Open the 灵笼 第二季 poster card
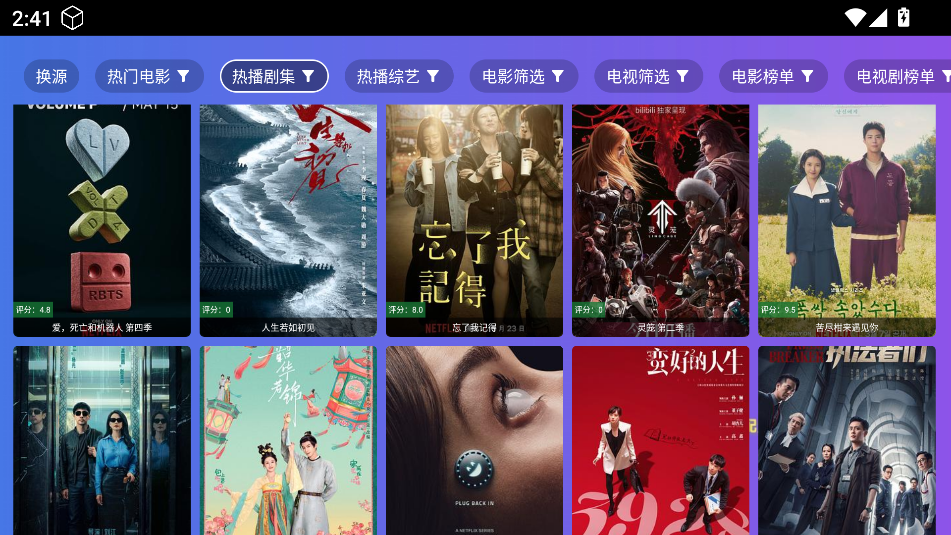 [x=660, y=220]
